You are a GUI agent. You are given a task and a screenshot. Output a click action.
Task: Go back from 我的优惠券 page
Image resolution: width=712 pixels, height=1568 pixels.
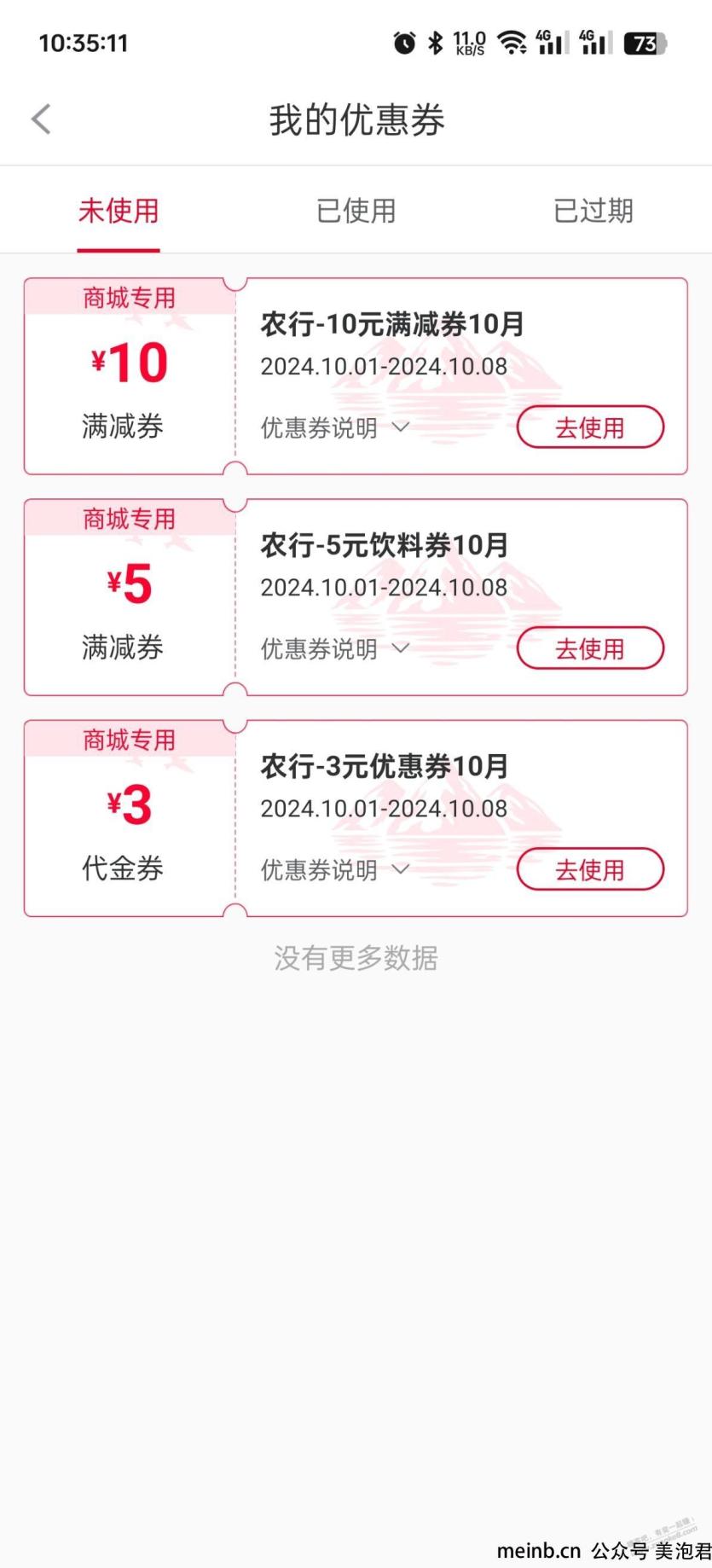tap(41, 119)
